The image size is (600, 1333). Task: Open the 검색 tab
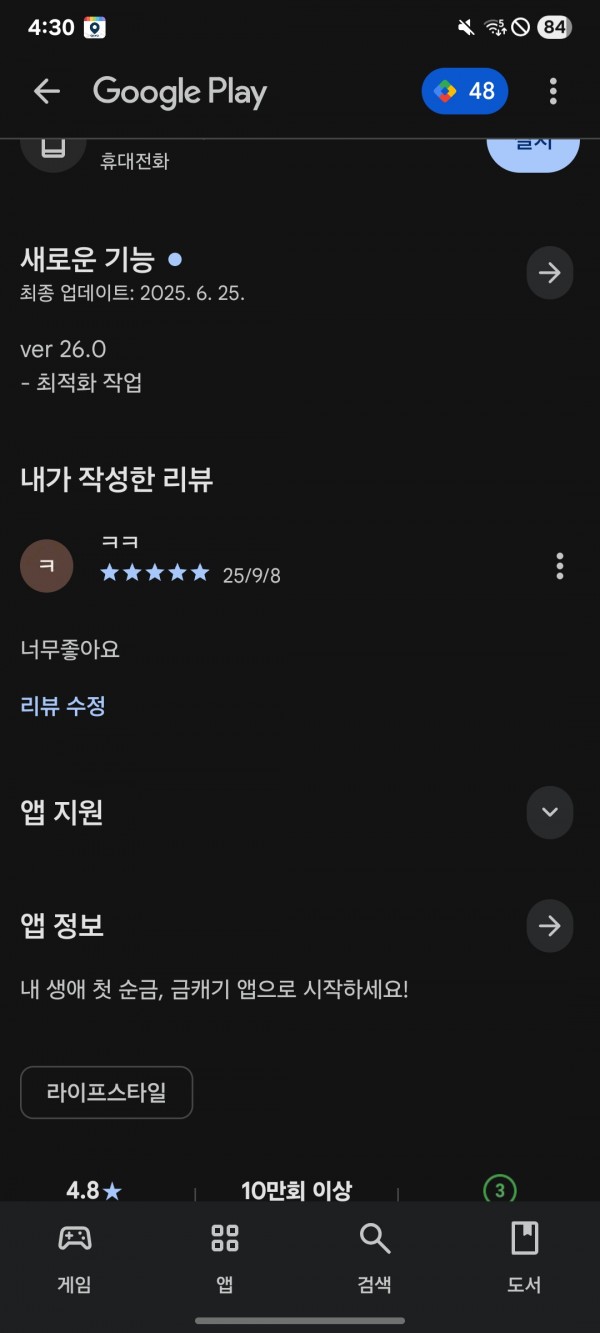[375, 1256]
